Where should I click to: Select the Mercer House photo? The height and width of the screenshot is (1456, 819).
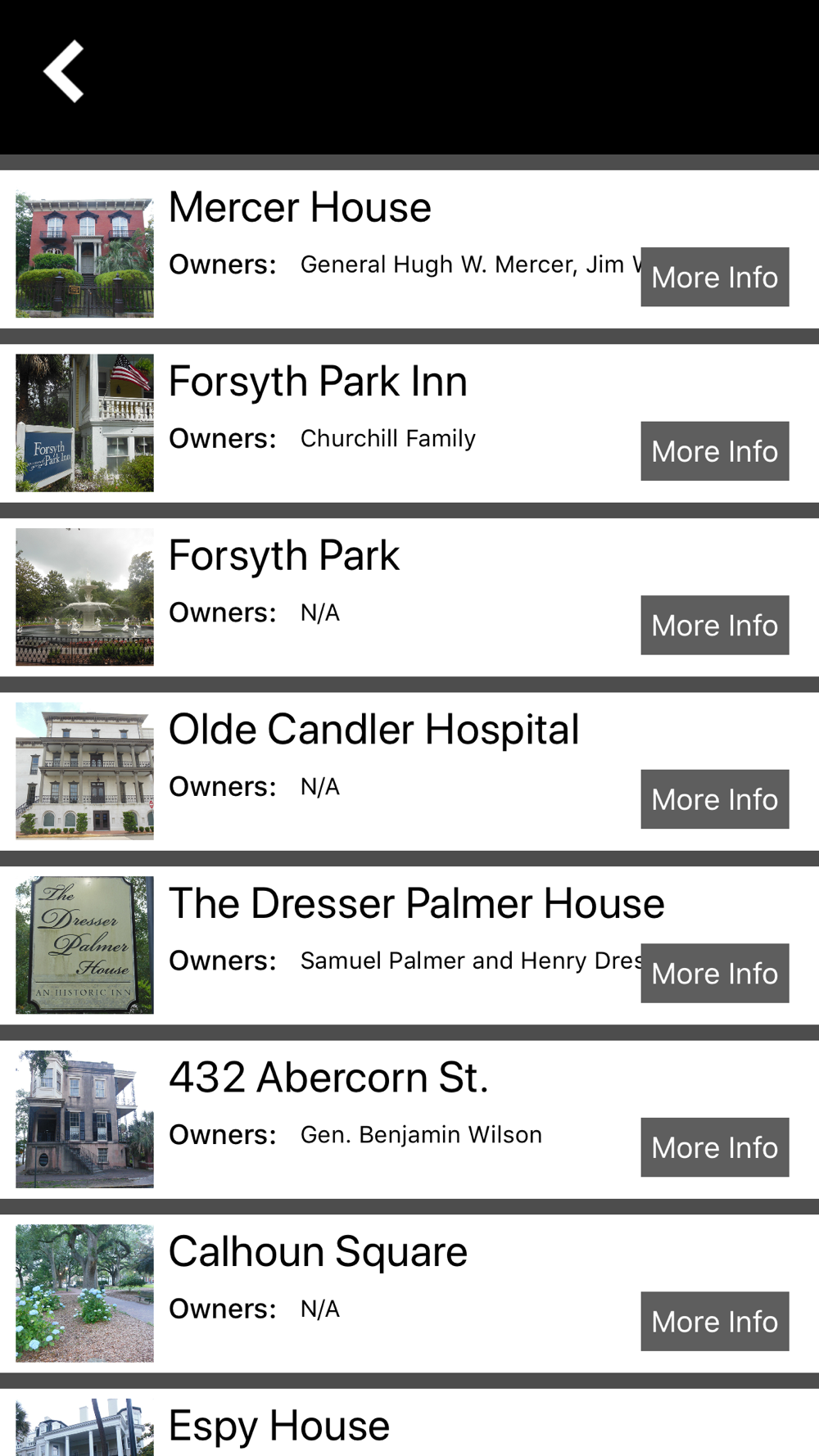coord(84,254)
